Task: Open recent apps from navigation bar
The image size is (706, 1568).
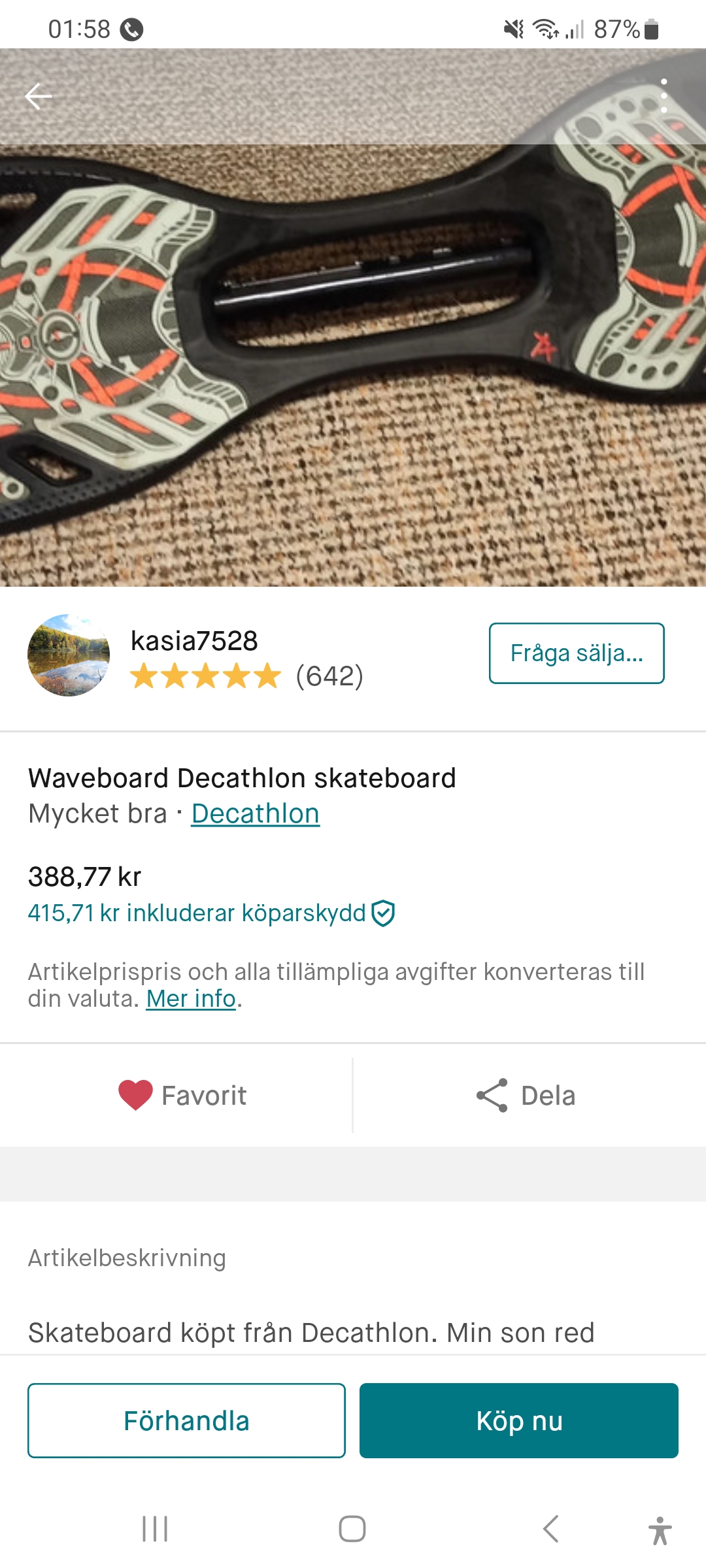Action: point(155,1529)
